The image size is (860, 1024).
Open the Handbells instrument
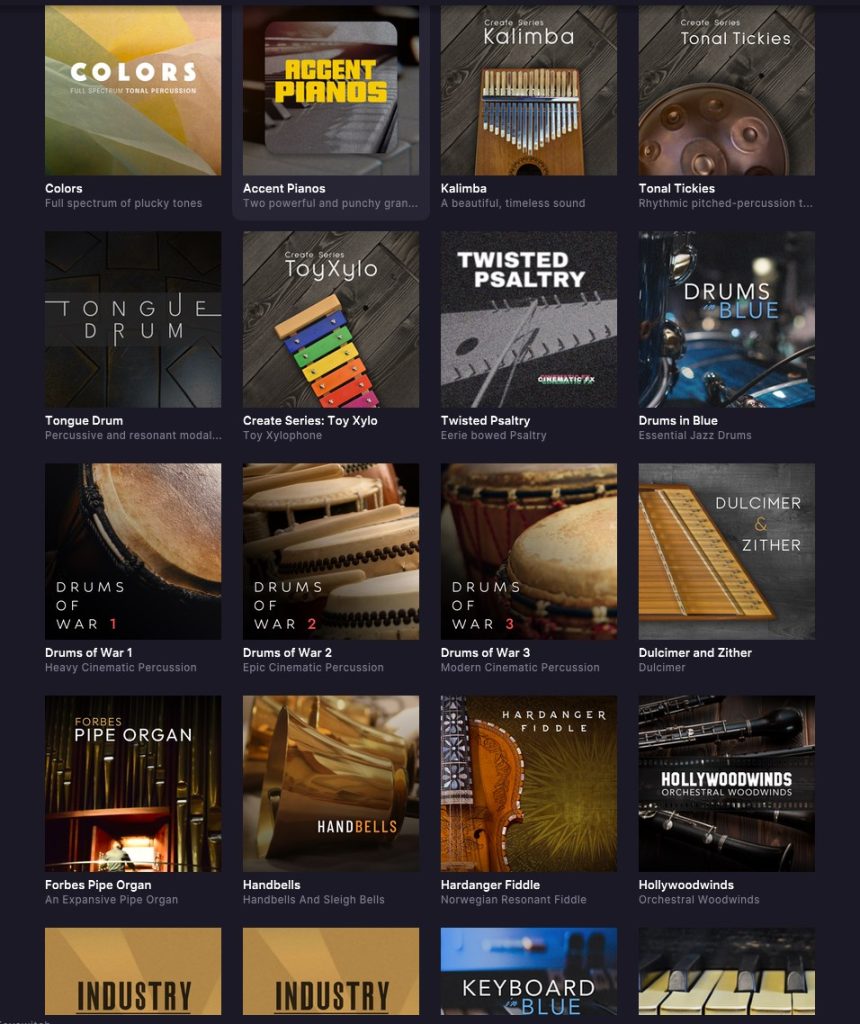tap(331, 783)
